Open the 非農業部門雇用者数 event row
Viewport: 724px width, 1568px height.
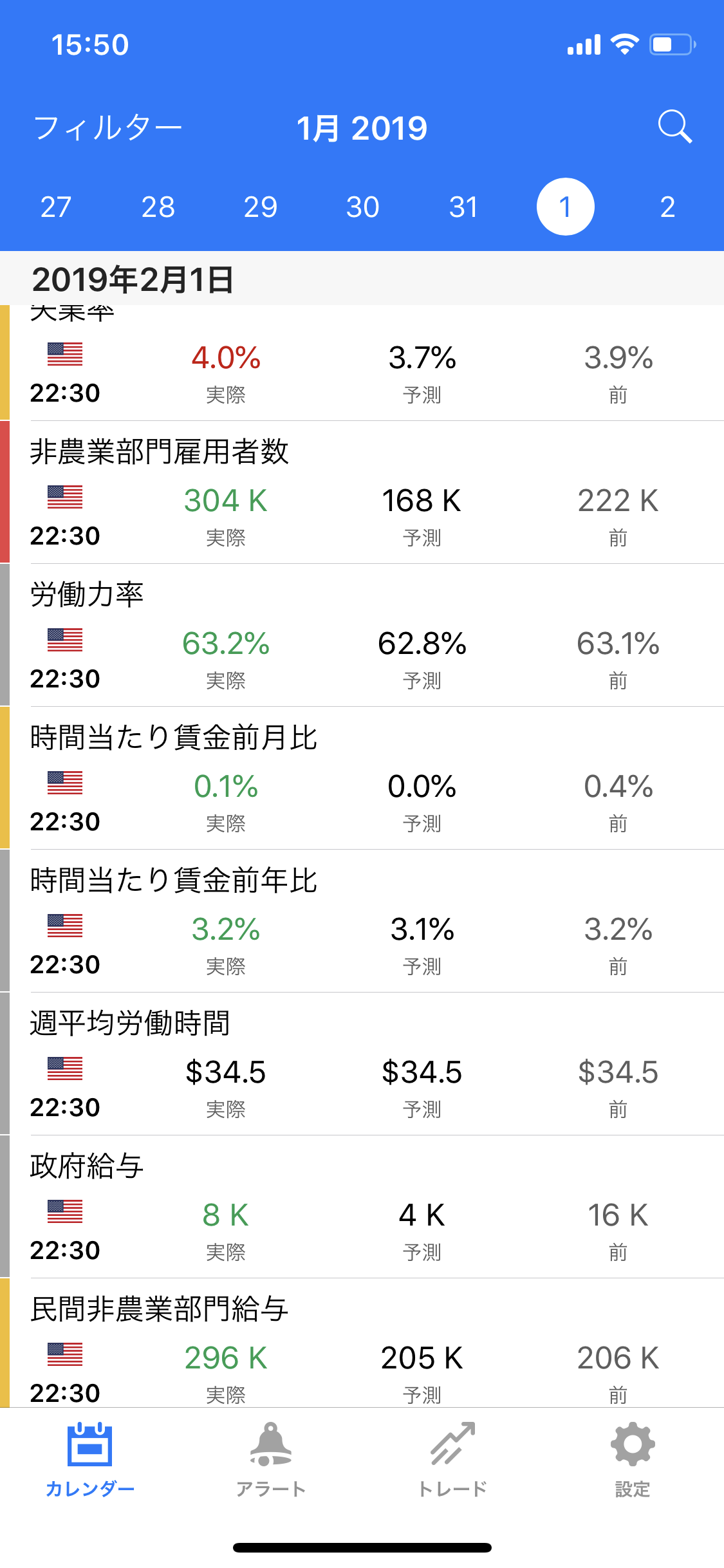point(362,492)
